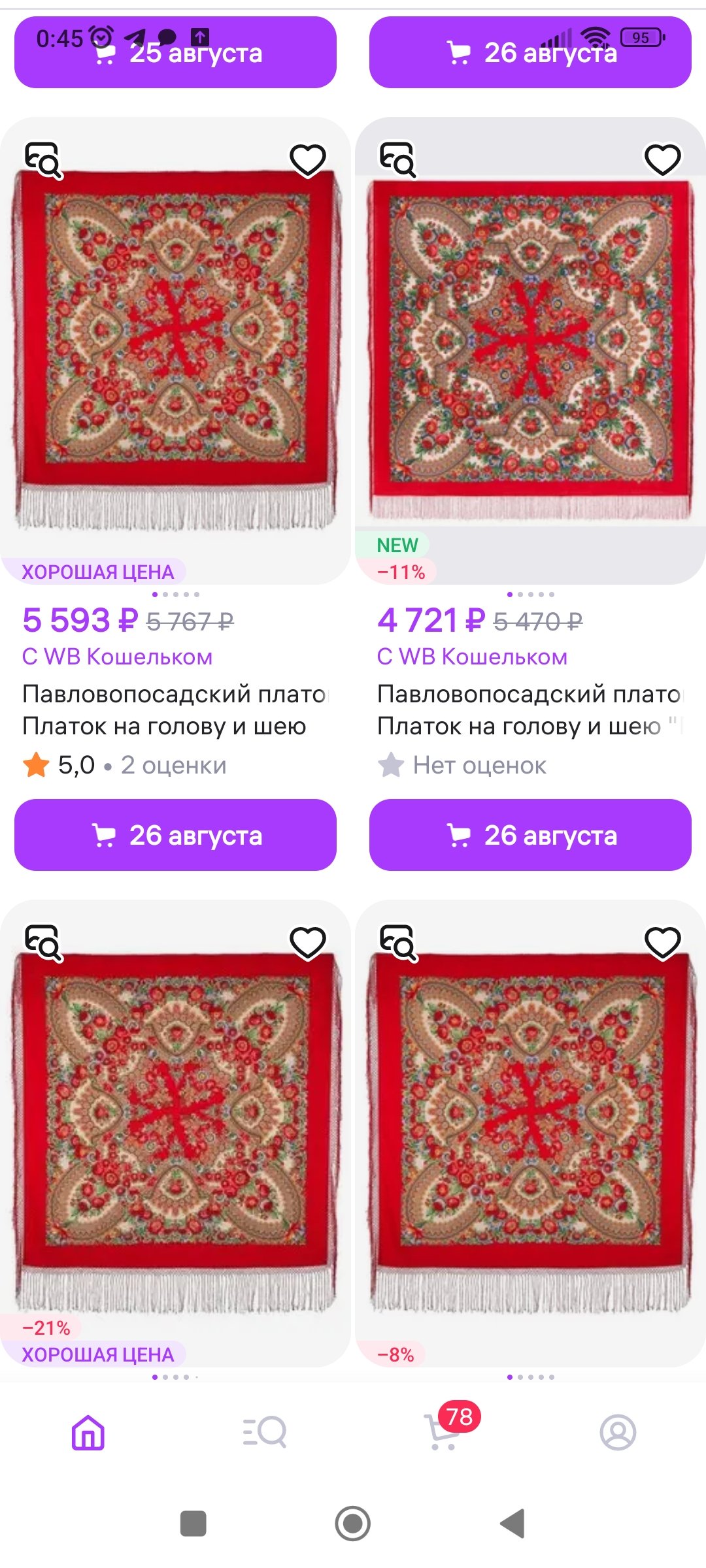The width and height of the screenshot is (706, 1568).
Task: Open the 5 593 ₽ shawl product card
Action: [175, 353]
